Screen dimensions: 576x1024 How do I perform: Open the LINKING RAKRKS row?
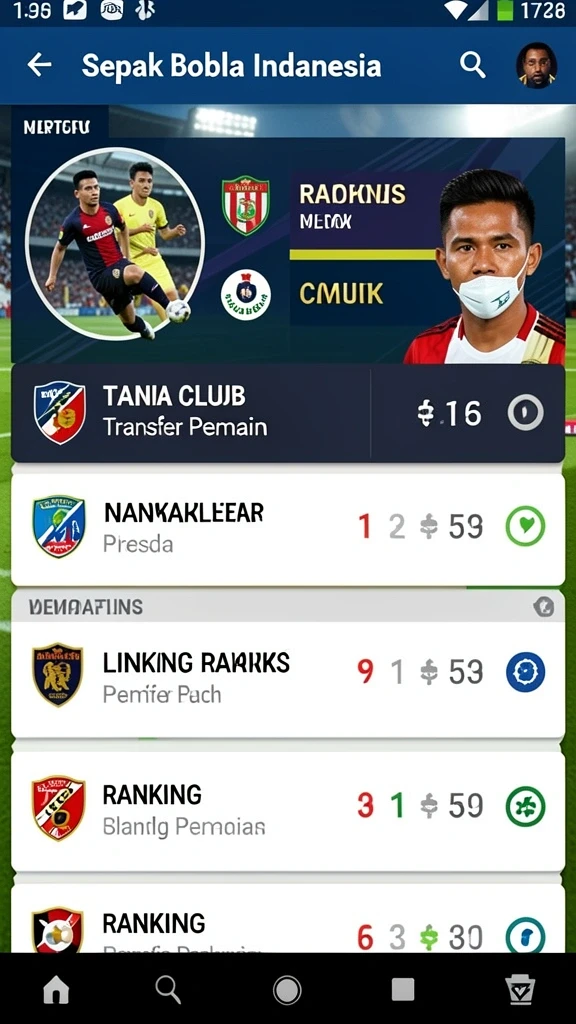point(288,679)
